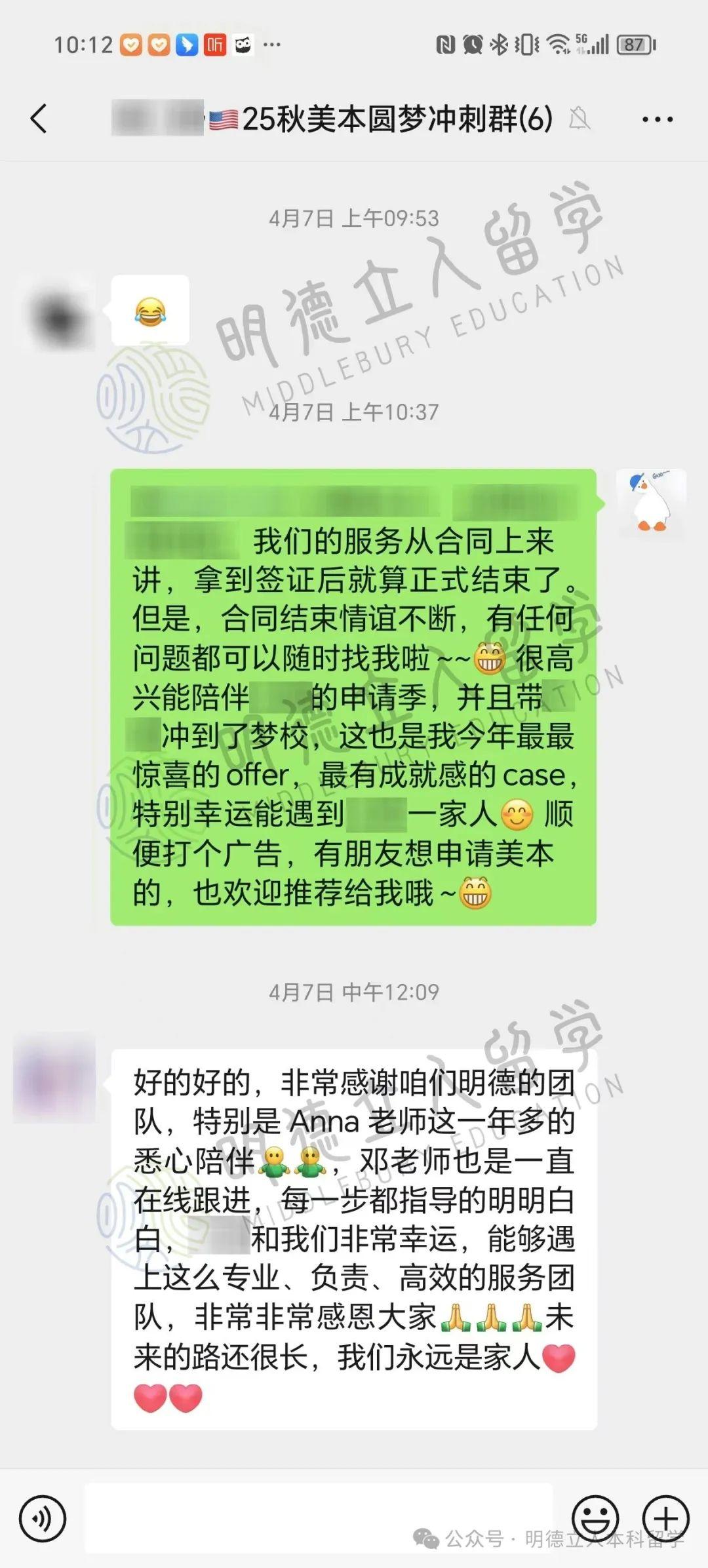Go back from the group chat
708x1568 pixels.
[39, 119]
